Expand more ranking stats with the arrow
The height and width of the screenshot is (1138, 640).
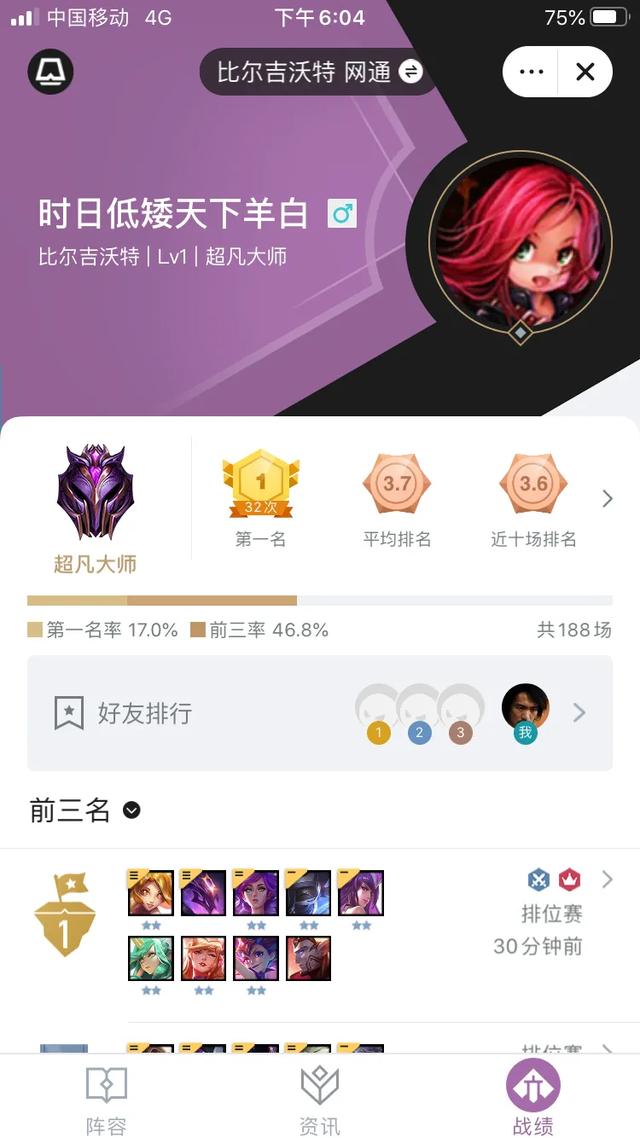pyautogui.click(x=607, y=499)
